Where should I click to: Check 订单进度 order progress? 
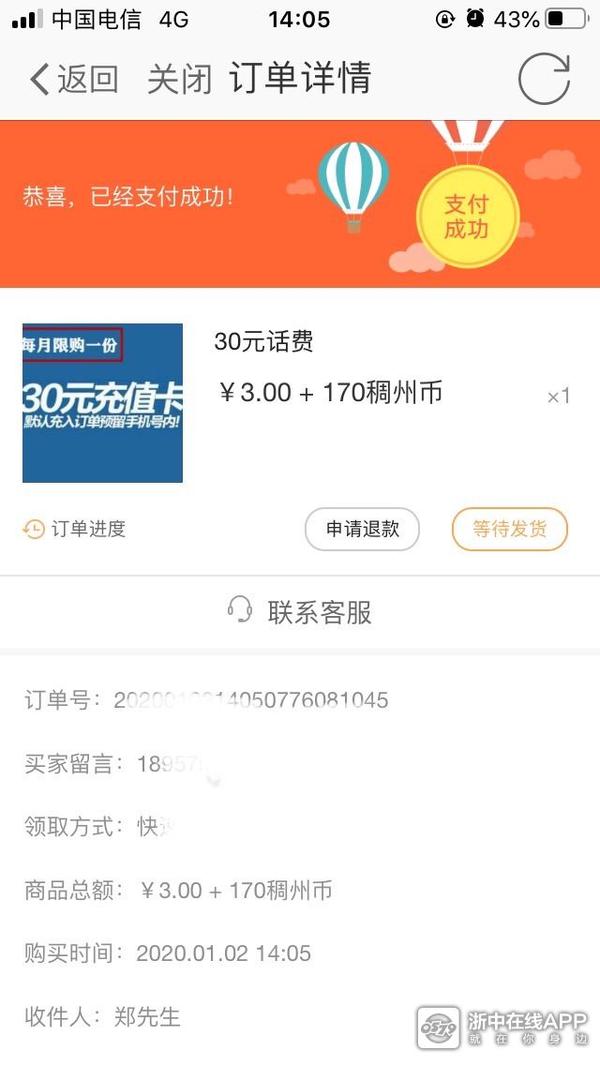point(75,529)
